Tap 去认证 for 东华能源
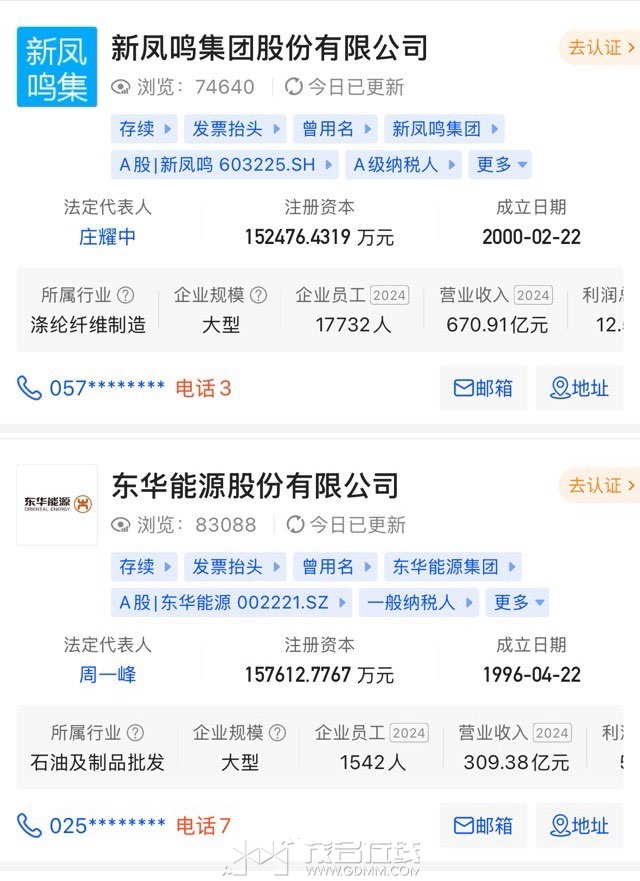The image size is (640, 881). 601,486
